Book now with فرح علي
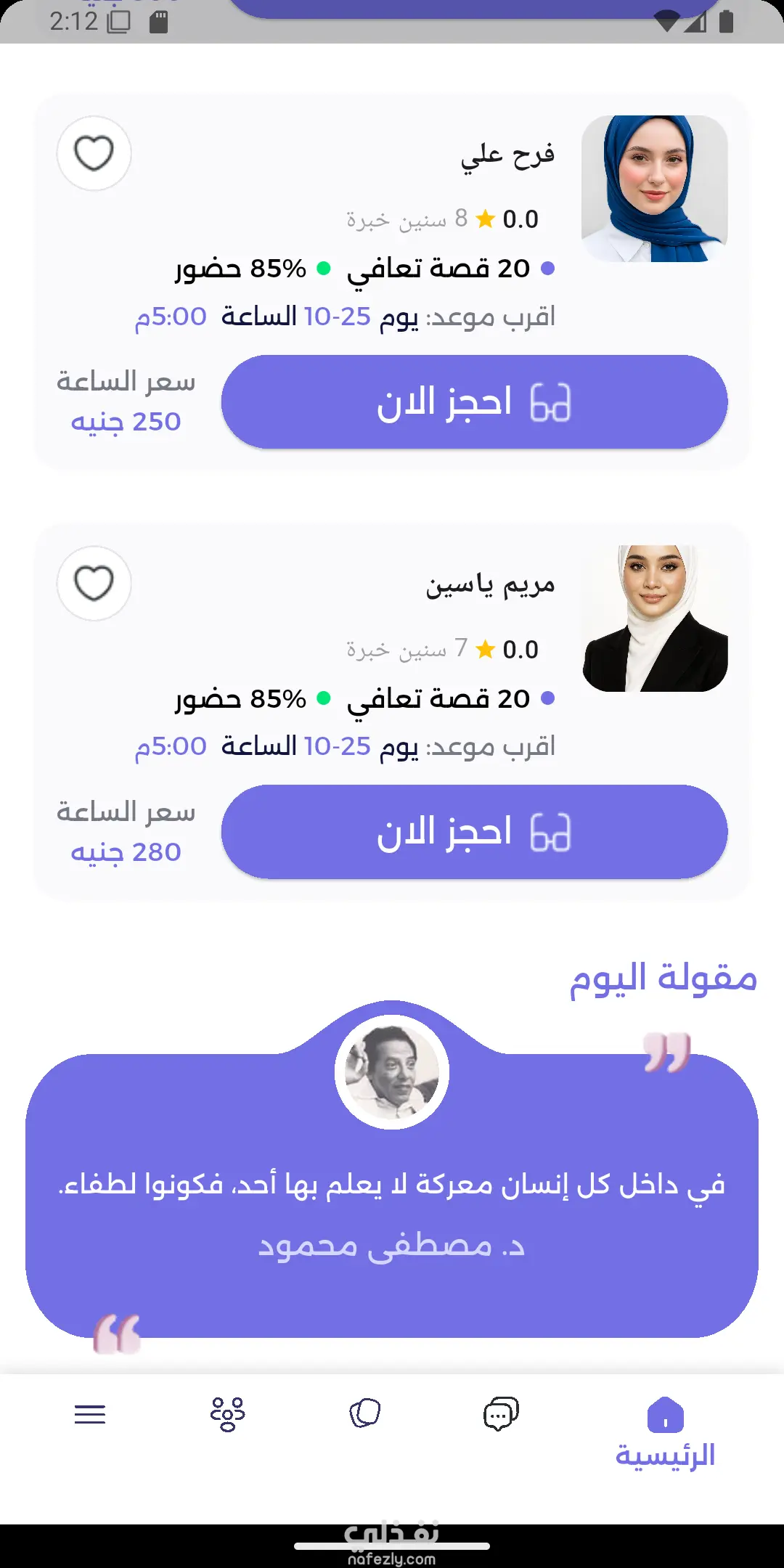The width and height of the screenshot is (784, 1568). pyautogui.click(x=474, y=402)
